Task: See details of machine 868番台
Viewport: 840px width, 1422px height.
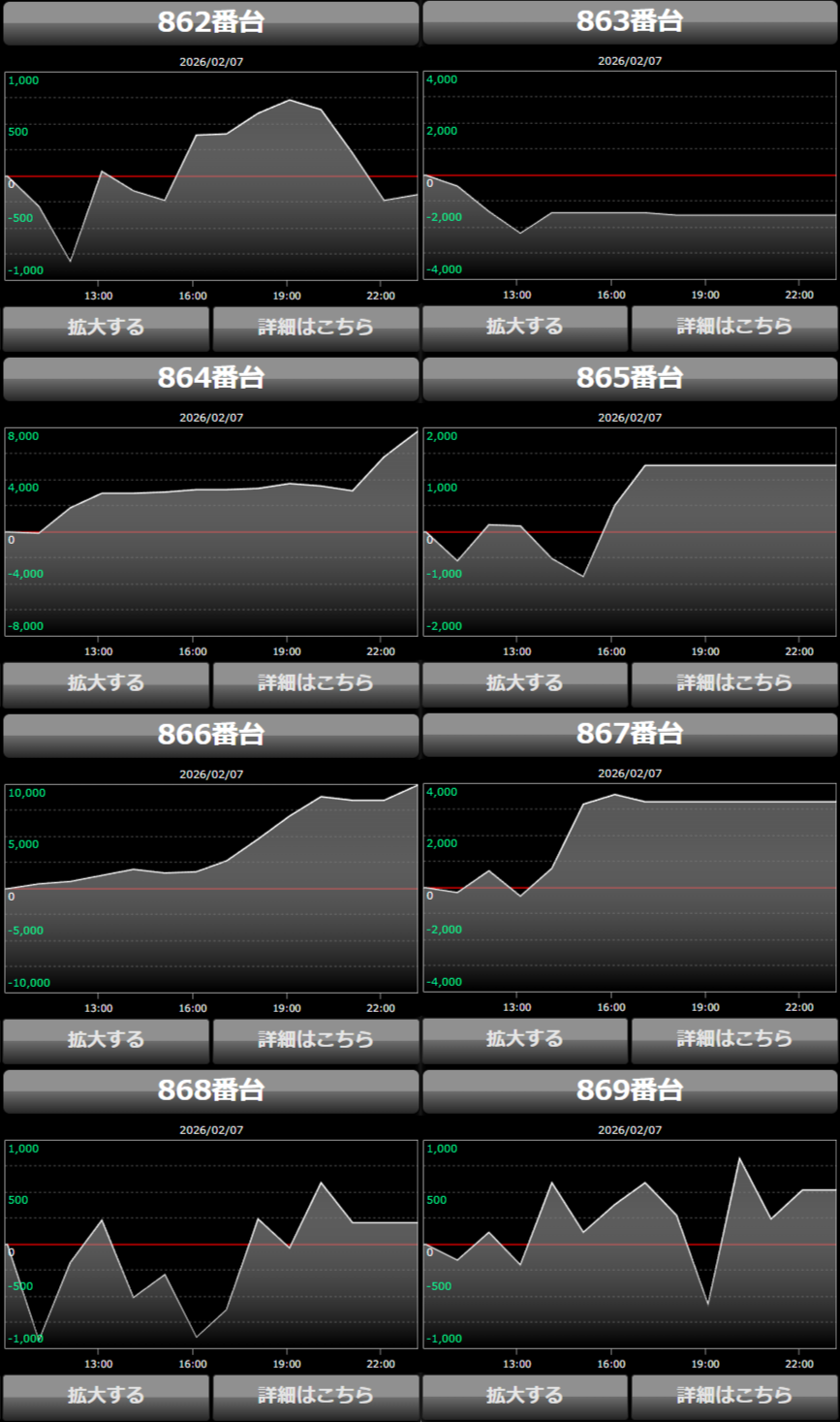Action: [x=316, y=1396]
